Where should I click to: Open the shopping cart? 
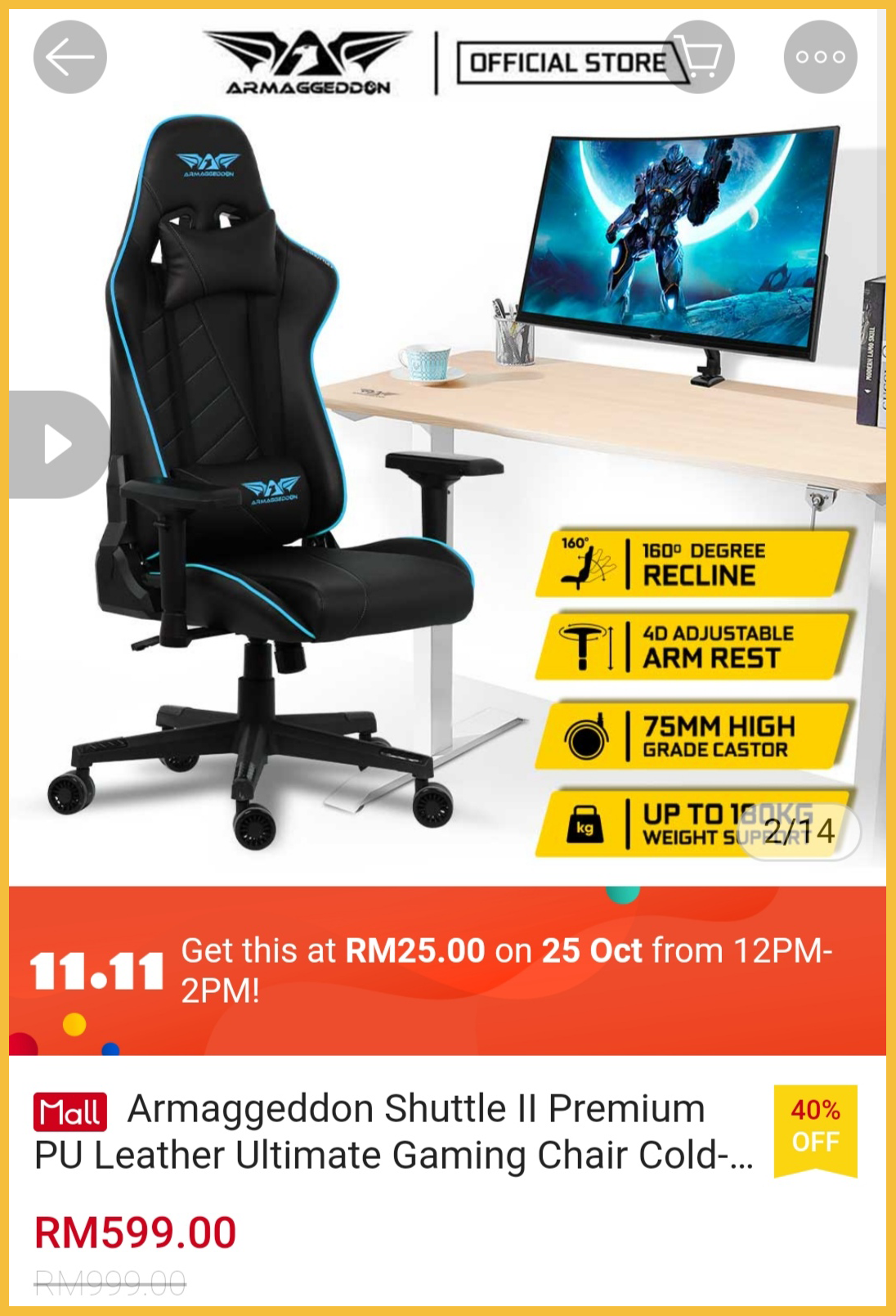point(699,57)
